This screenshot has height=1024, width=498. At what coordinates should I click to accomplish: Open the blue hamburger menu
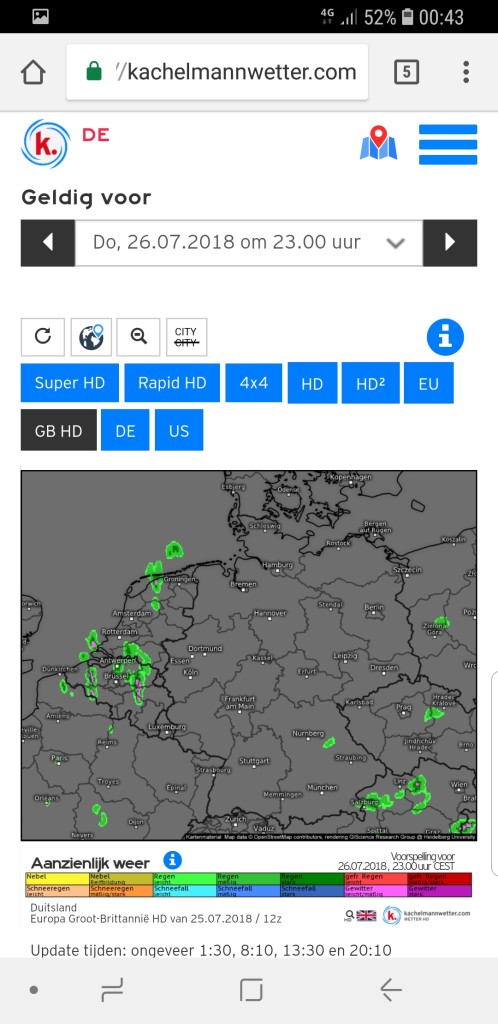point(448,144)
